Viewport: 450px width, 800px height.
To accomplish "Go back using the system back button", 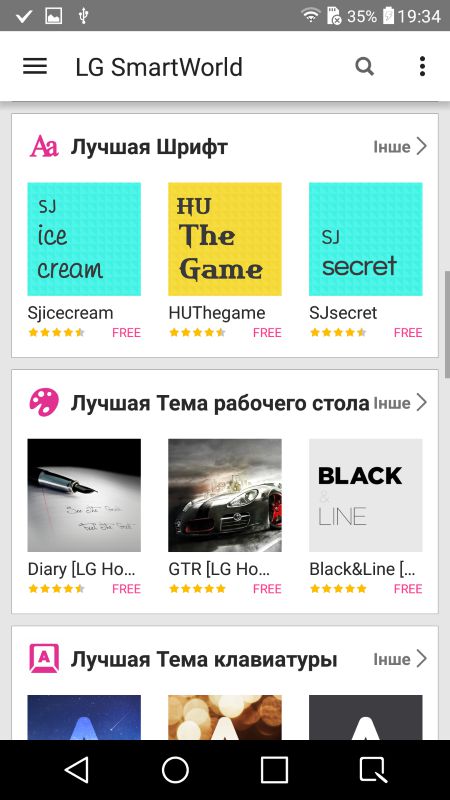I will click(77, 769).
